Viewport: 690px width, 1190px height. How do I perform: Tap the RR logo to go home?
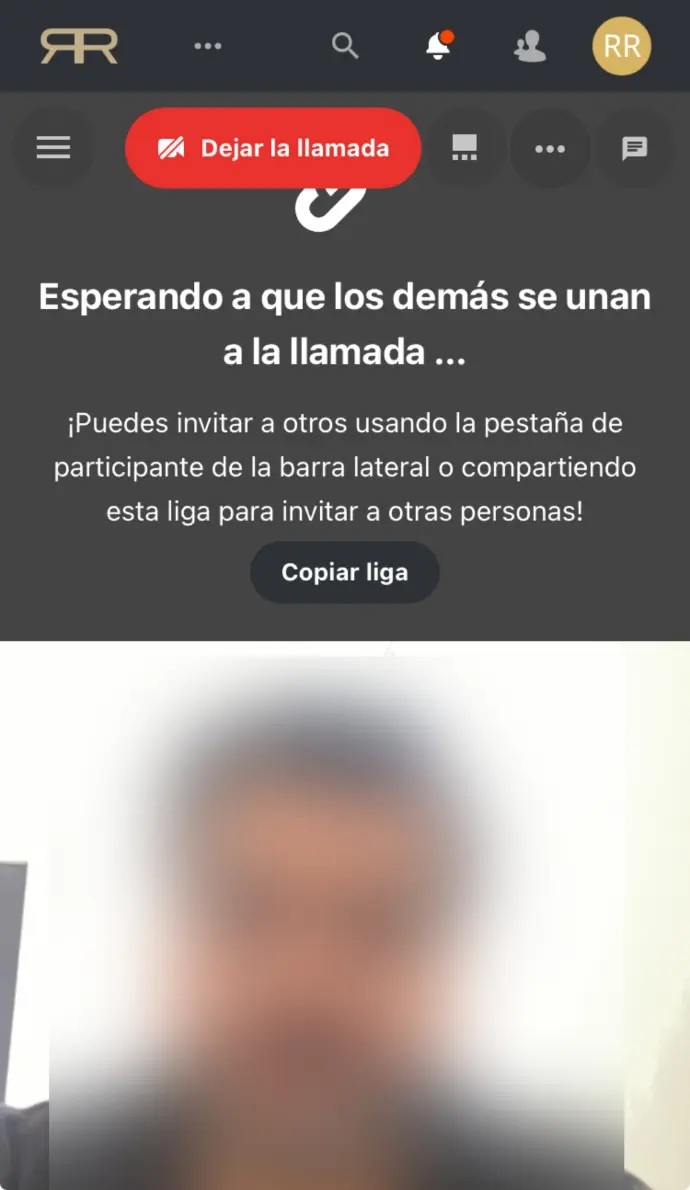click(79, 46)
